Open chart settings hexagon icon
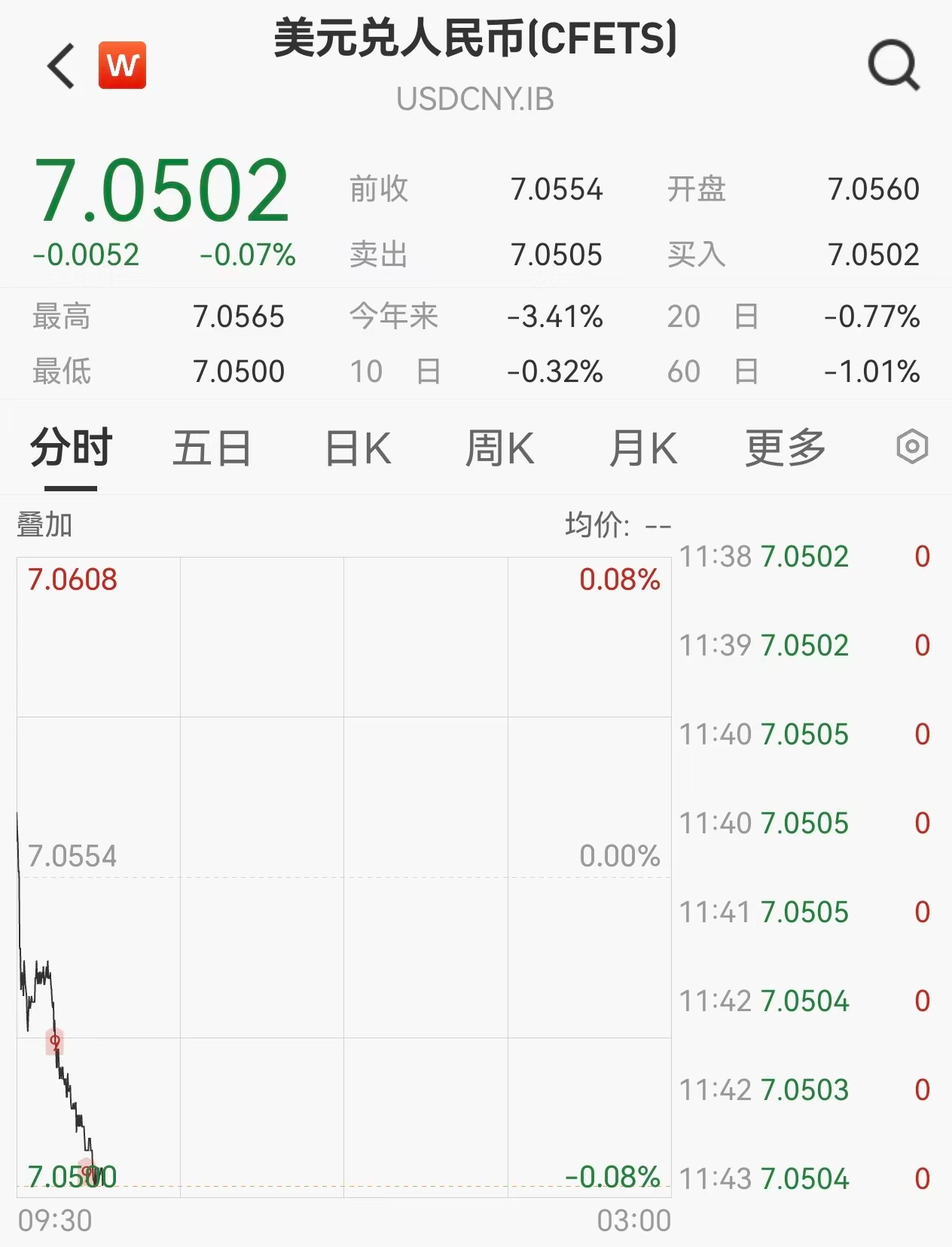952x1247 pixels. pyautogui.click(x=912, y=447)
